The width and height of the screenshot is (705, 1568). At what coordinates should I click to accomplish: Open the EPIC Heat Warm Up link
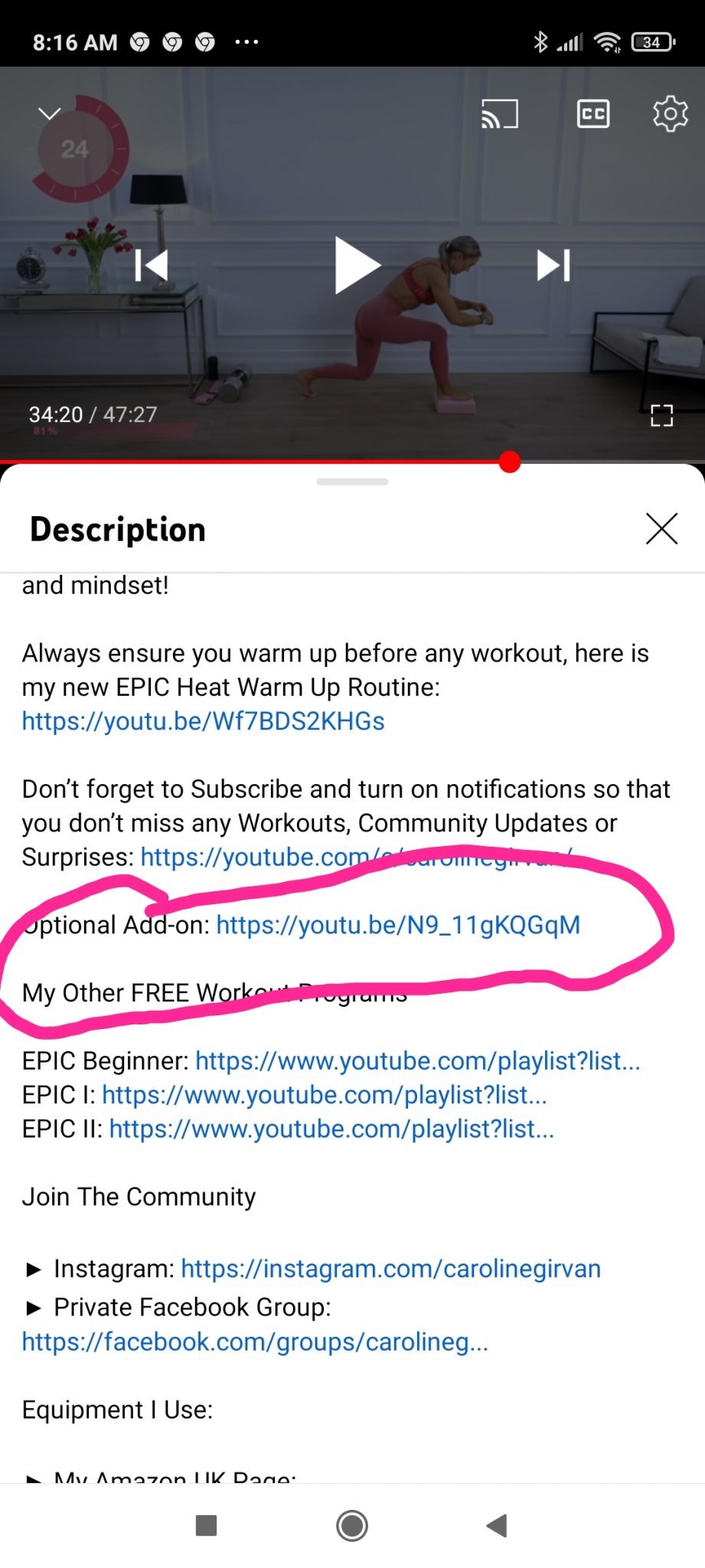[x=203, y=721]
